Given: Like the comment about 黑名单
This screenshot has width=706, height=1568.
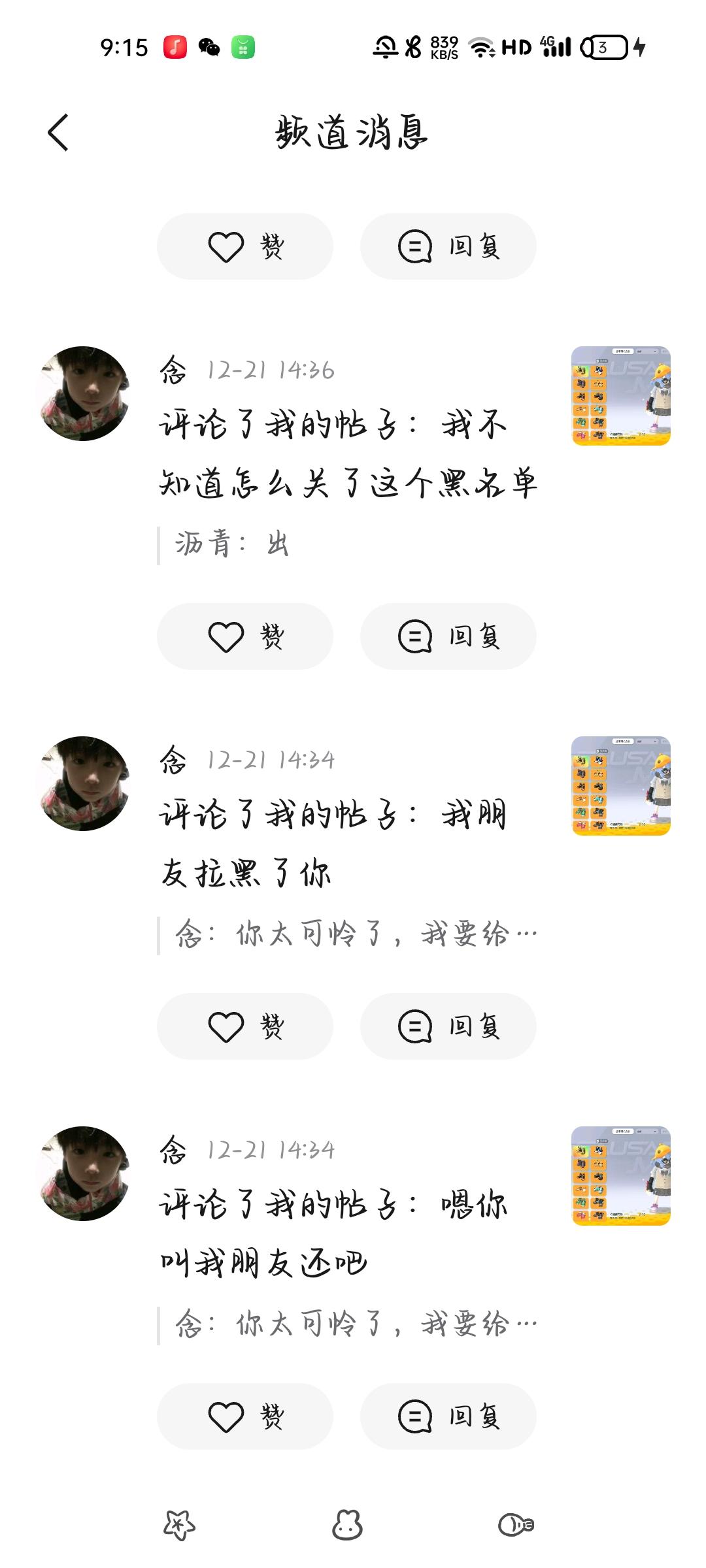Looking at the screenshot, I should [x=245, y=636].
